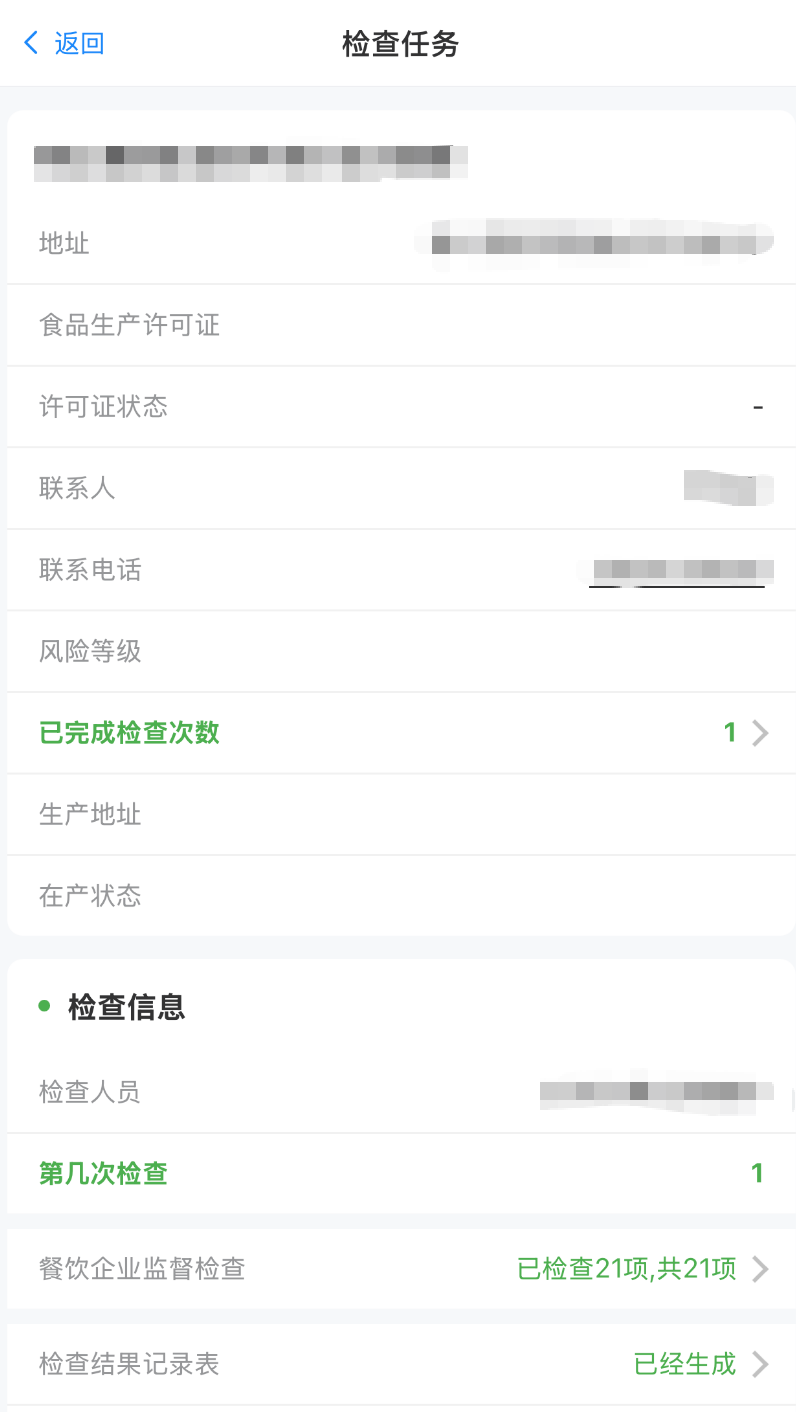Select the 在产状态 field
This screenshot has width=796, height=1412.
[x=400, y=895]
